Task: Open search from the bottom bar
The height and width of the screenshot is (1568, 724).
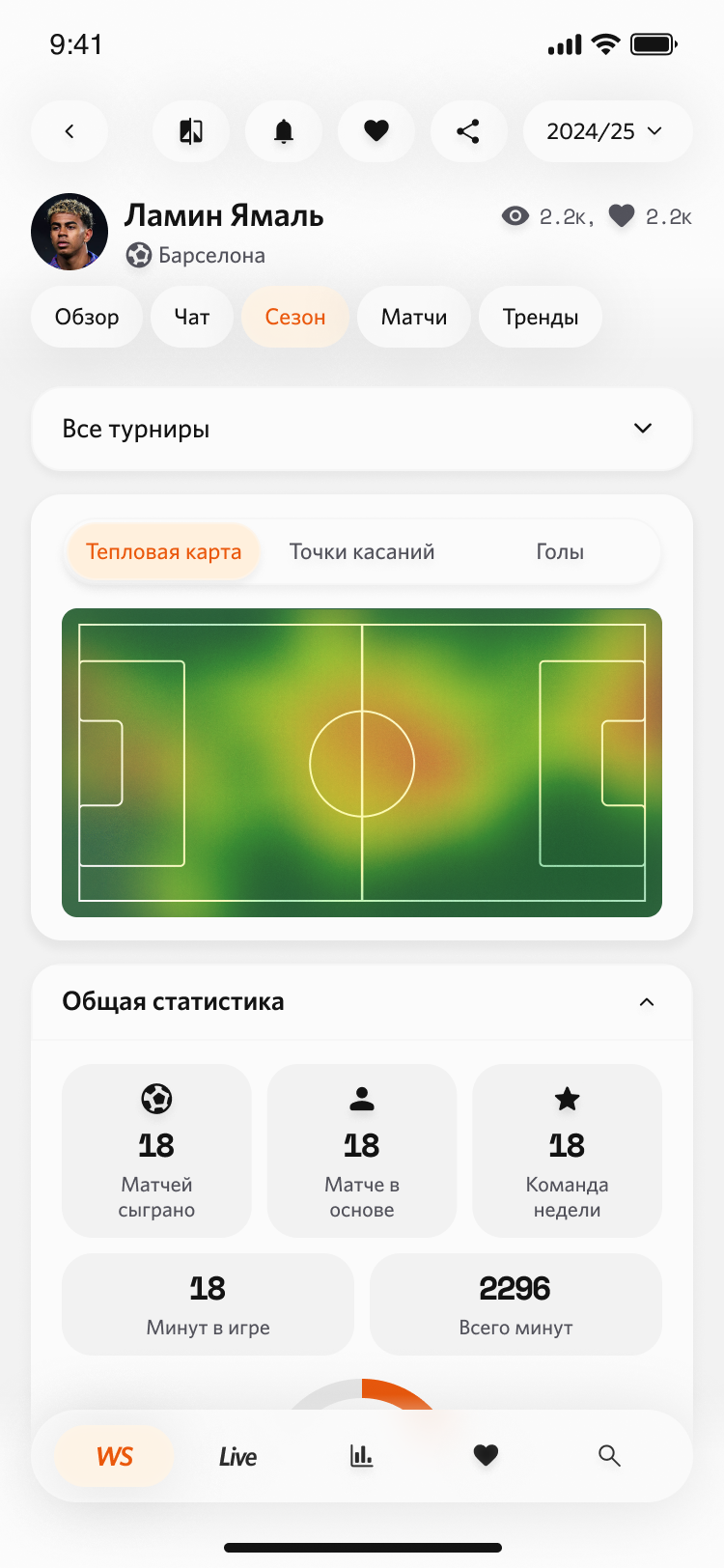Action: [609, 1456]
